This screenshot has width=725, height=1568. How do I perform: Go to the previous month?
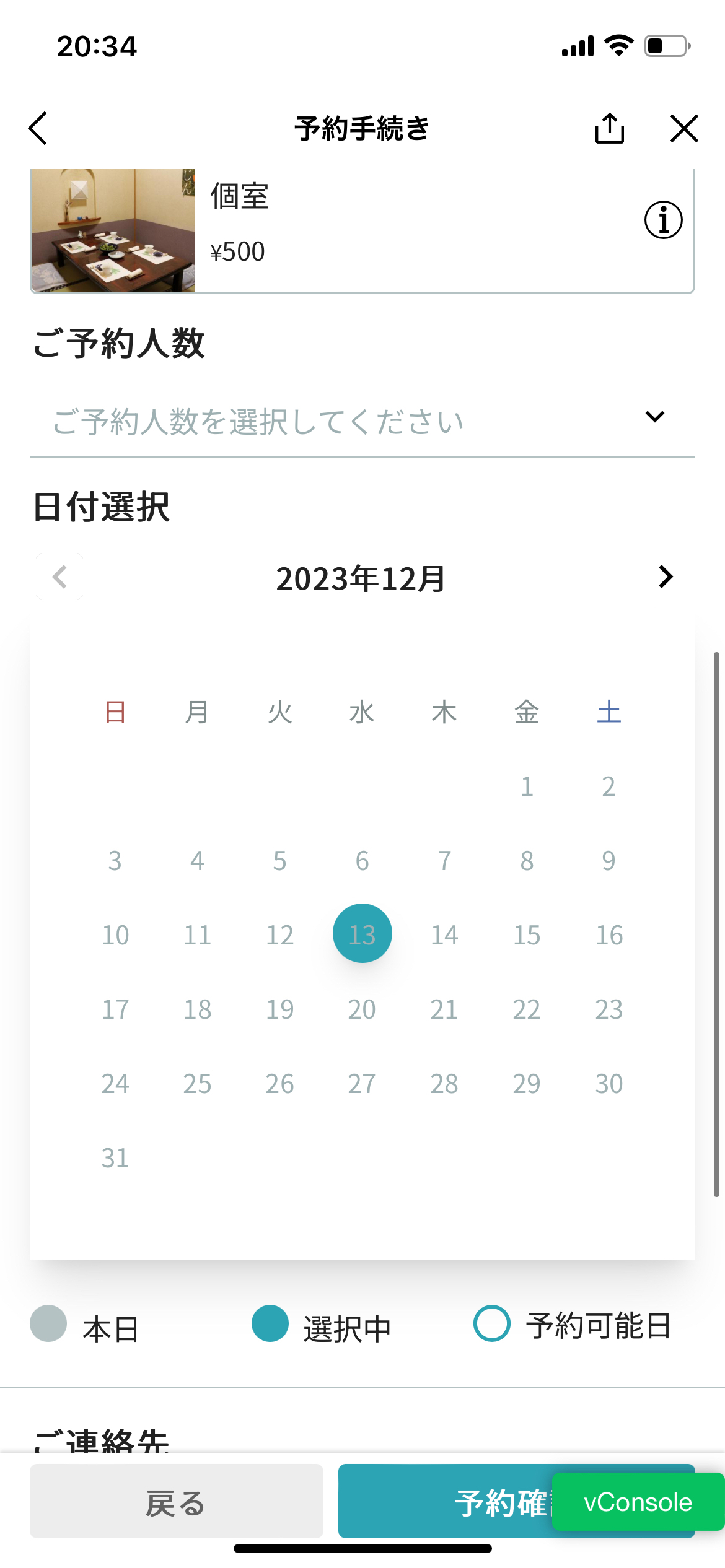[x=59, y=577]
